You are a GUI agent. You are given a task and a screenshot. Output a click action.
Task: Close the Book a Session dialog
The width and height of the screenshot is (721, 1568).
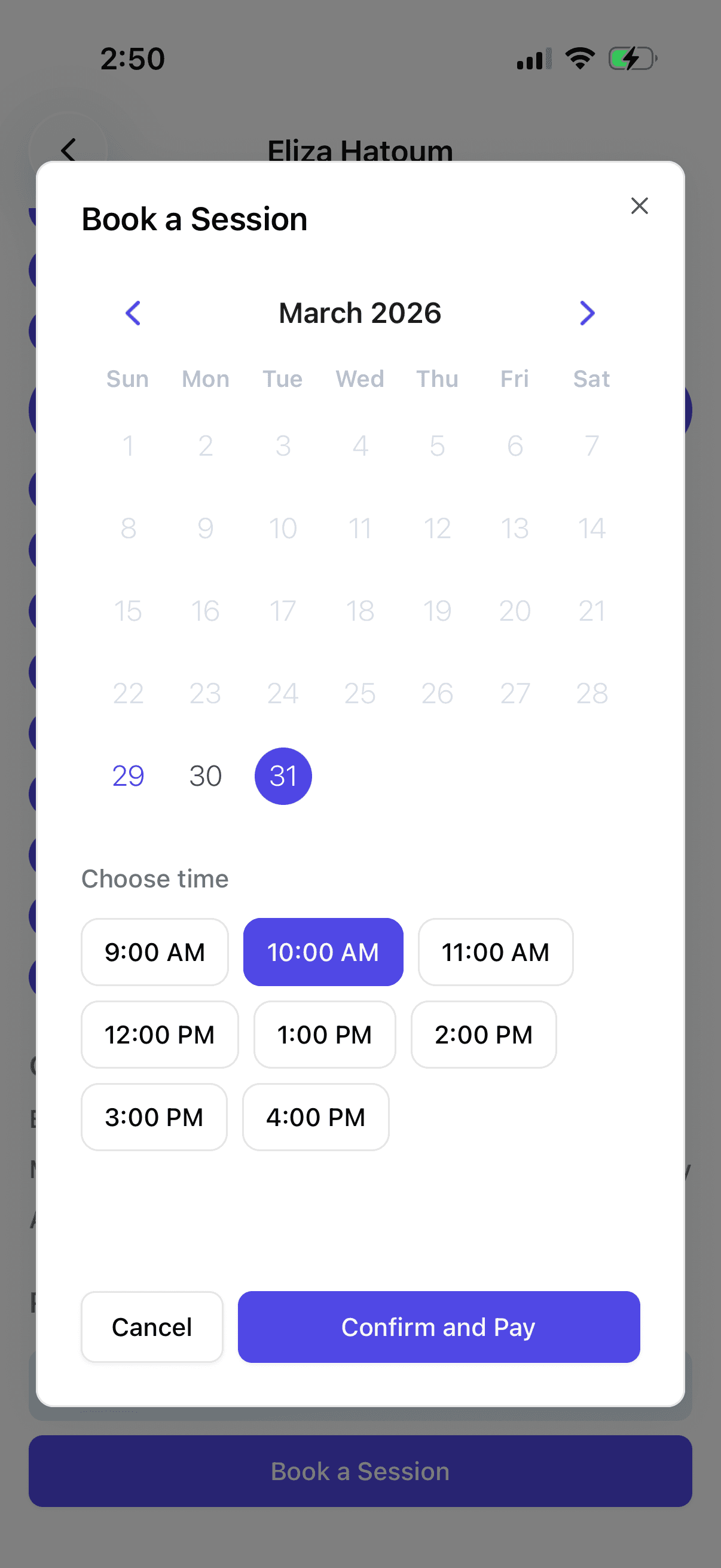pyautogui.click(x=639, y=206)
